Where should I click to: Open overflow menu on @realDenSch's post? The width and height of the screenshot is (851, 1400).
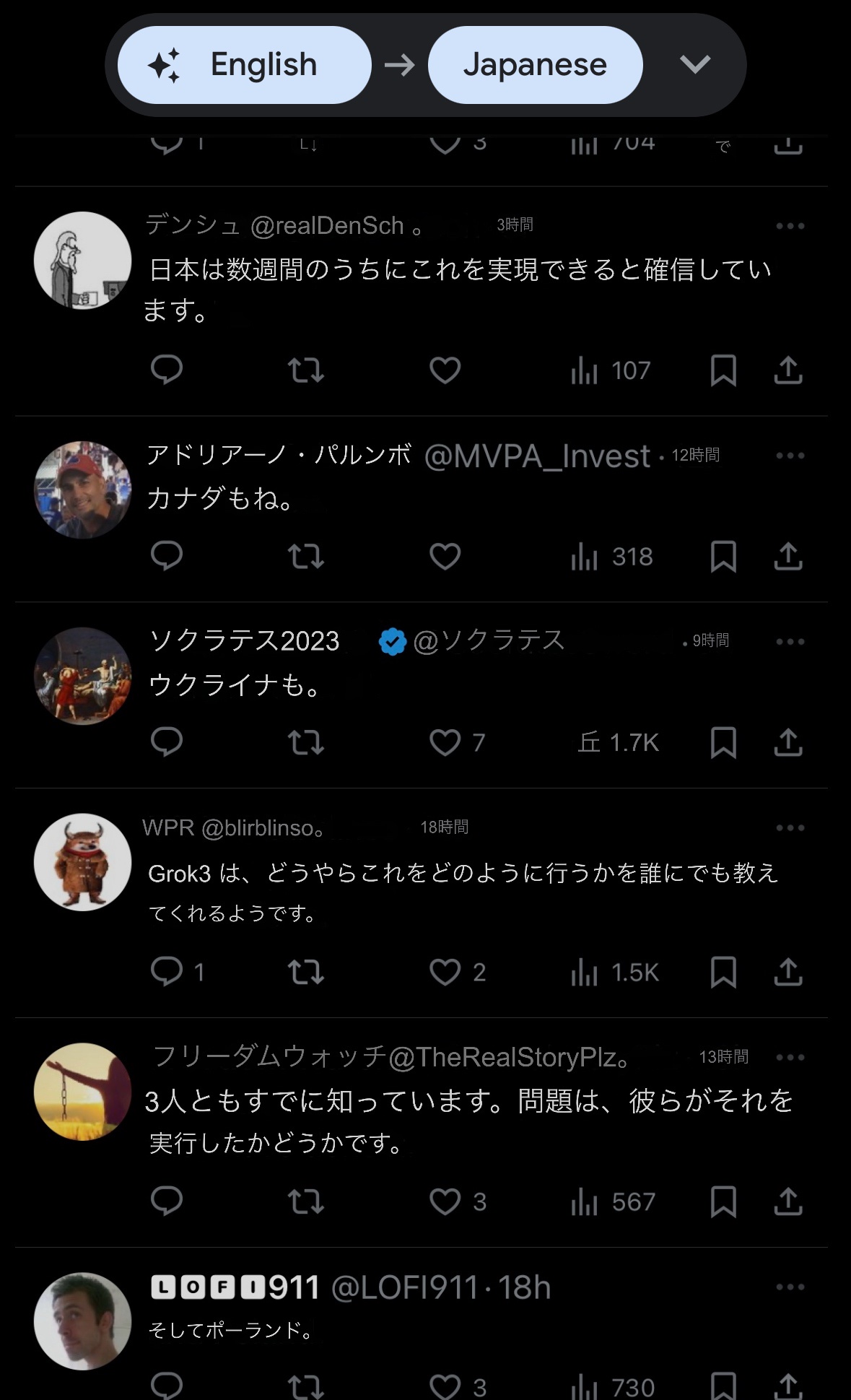coord(790,226)
